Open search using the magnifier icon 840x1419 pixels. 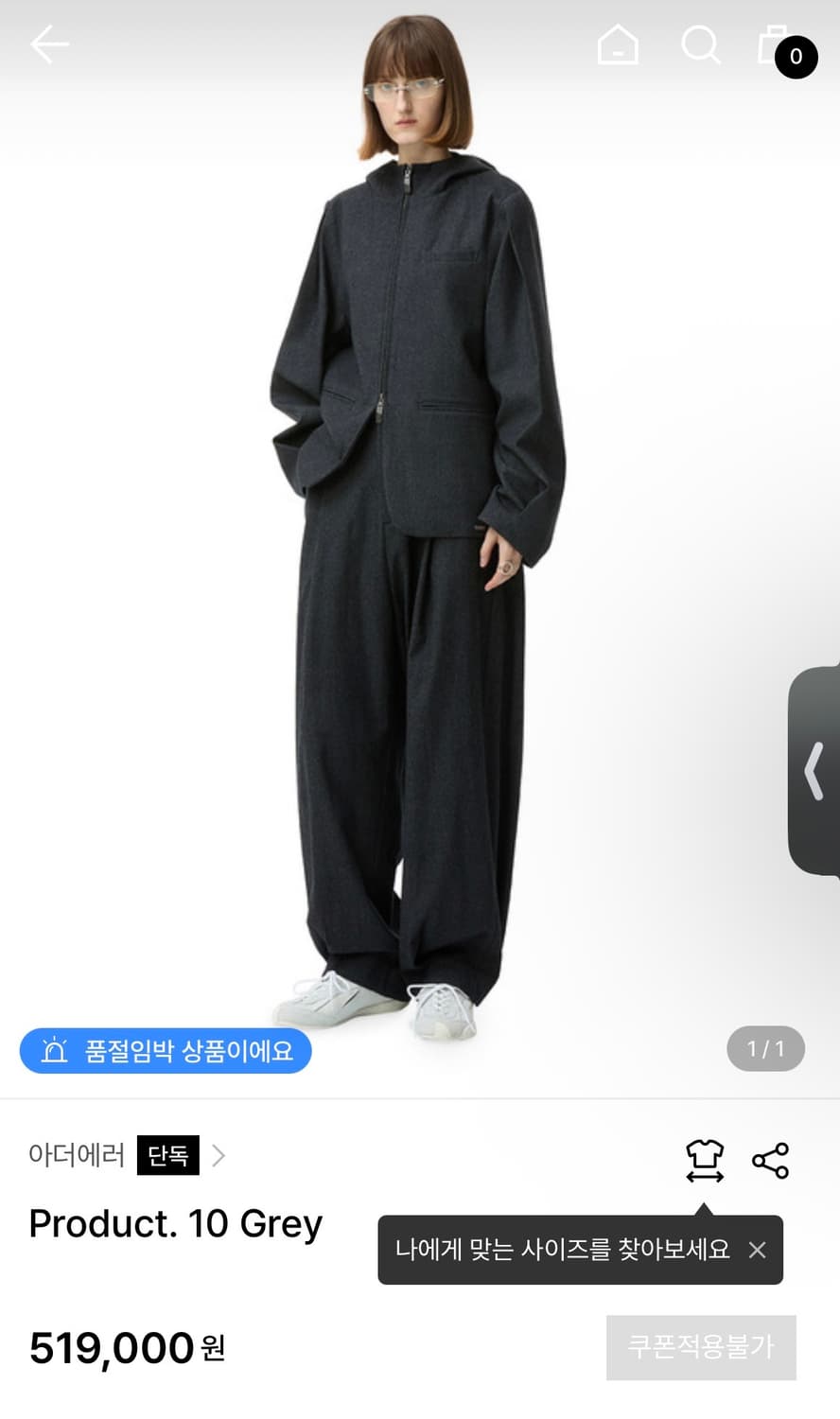701,44
